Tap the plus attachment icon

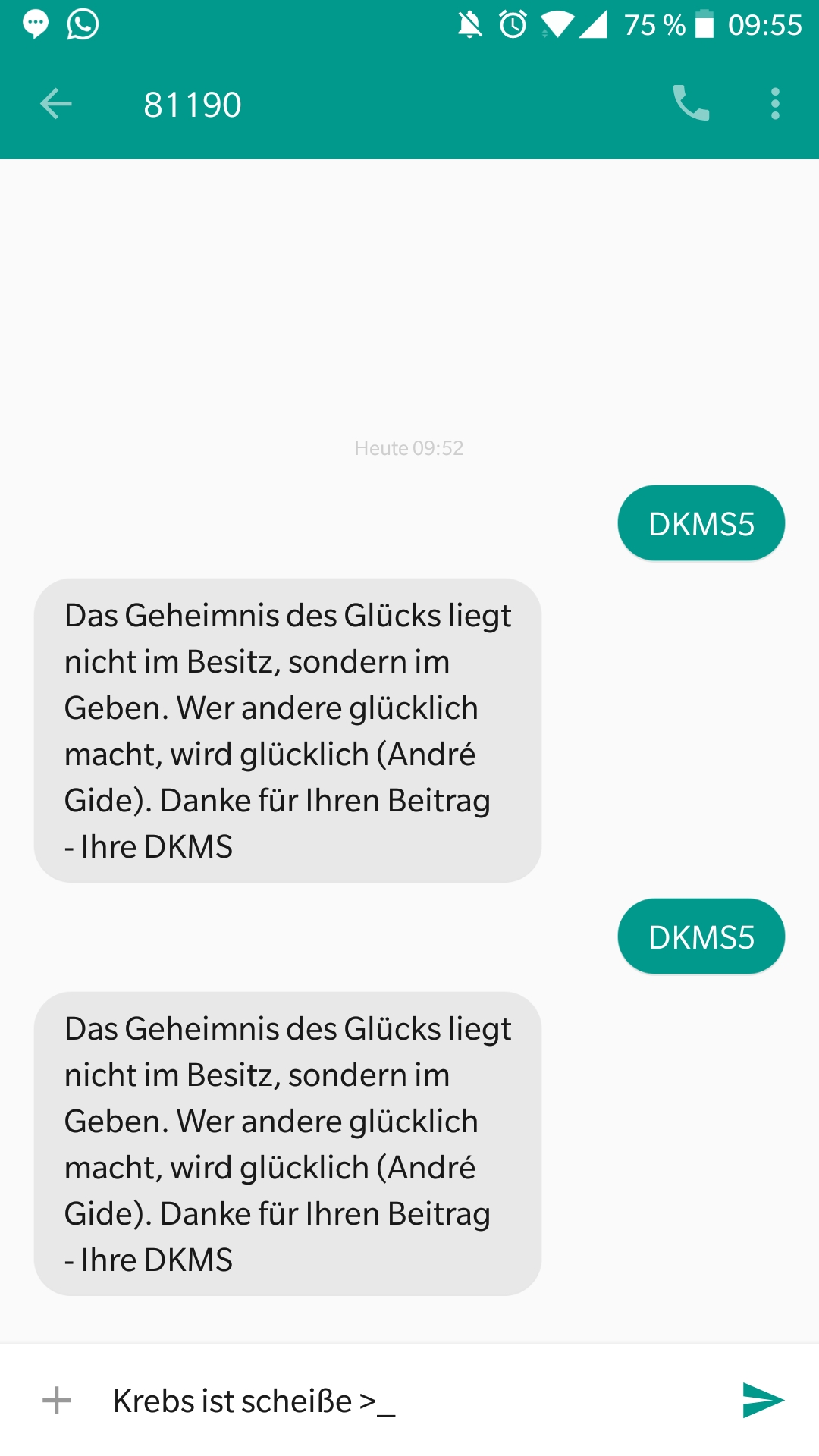pyautogui.click(x=56, y=1401)
